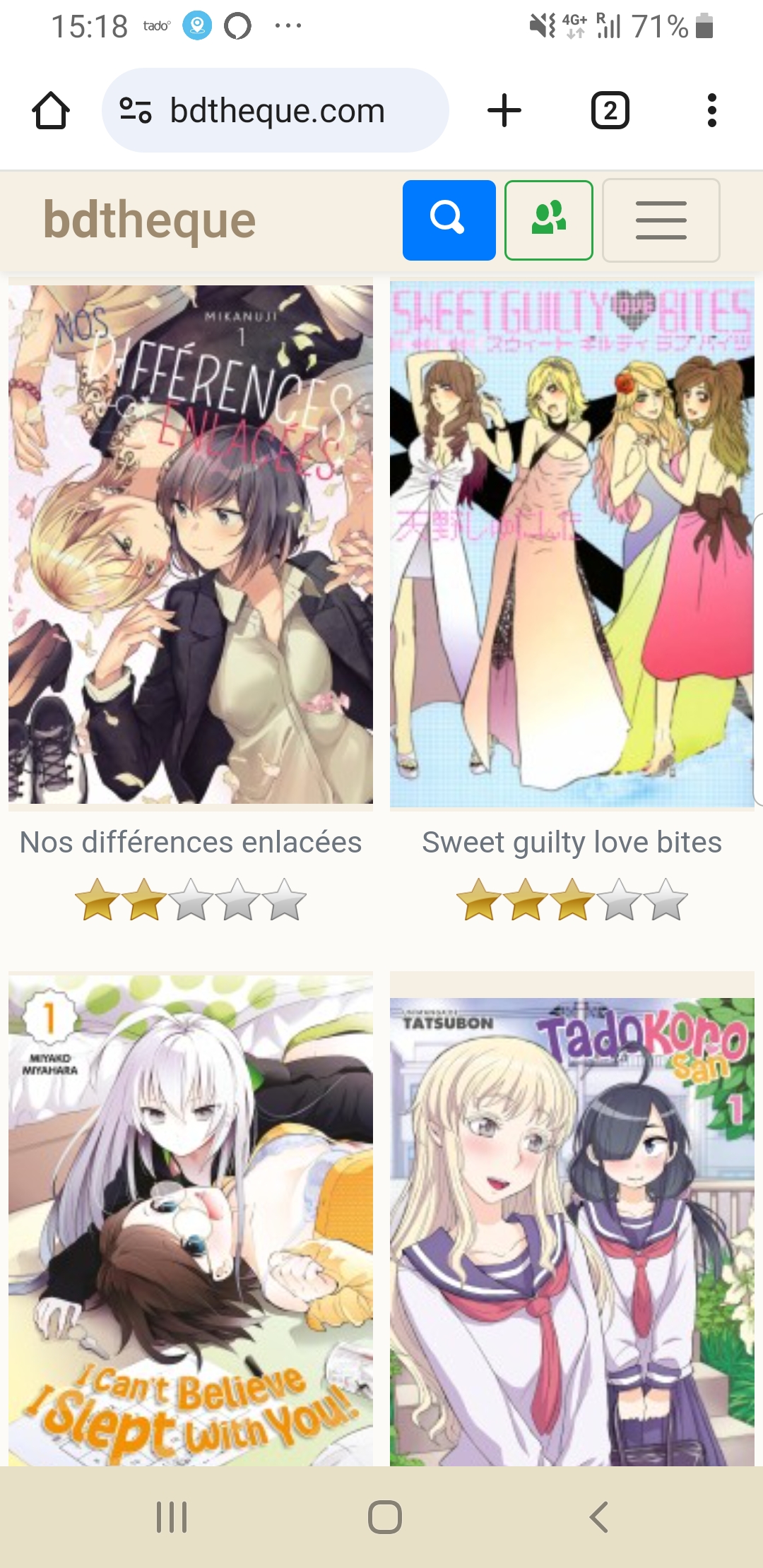The width and height of the screenshot is (763, 1568).
Task: Open the hamburger navigation menu
Action: pyautogui.click(x=661, y=220)
